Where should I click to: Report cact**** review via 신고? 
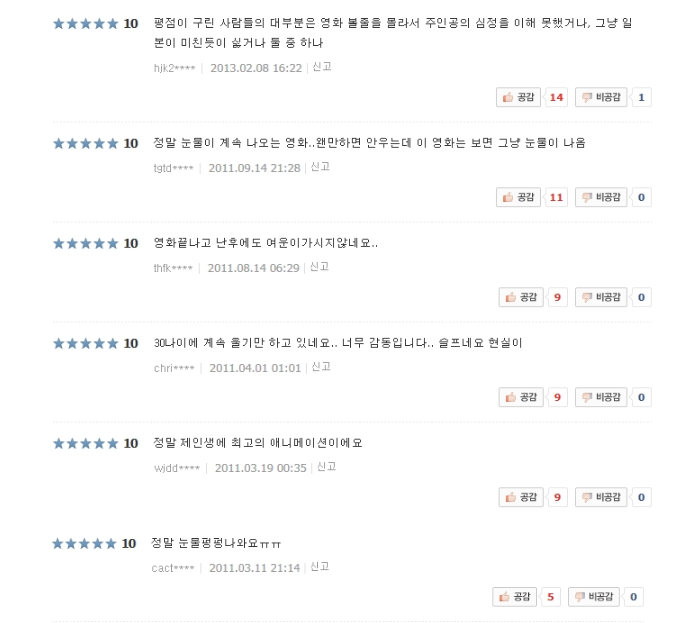click(320, 567)
